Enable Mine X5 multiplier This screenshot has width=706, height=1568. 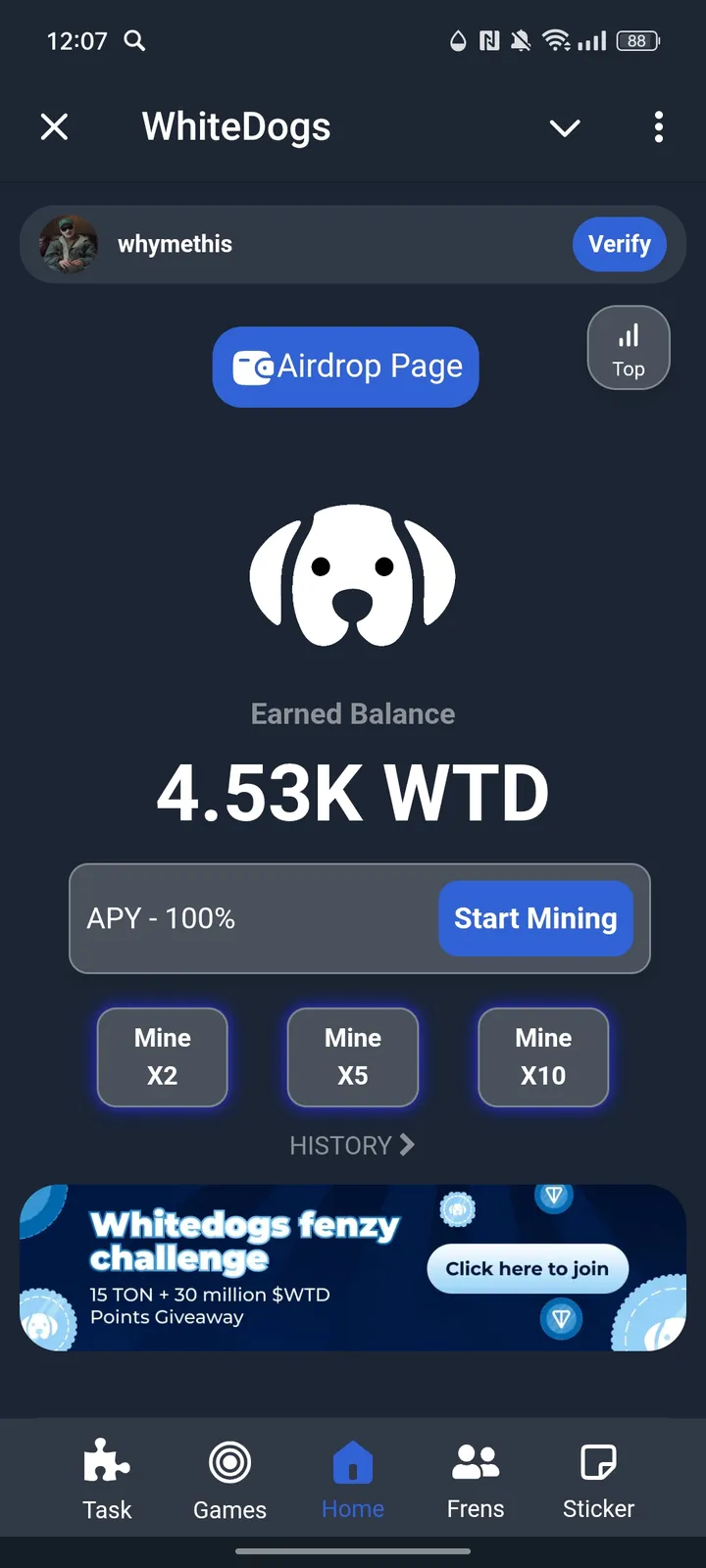352,1056
